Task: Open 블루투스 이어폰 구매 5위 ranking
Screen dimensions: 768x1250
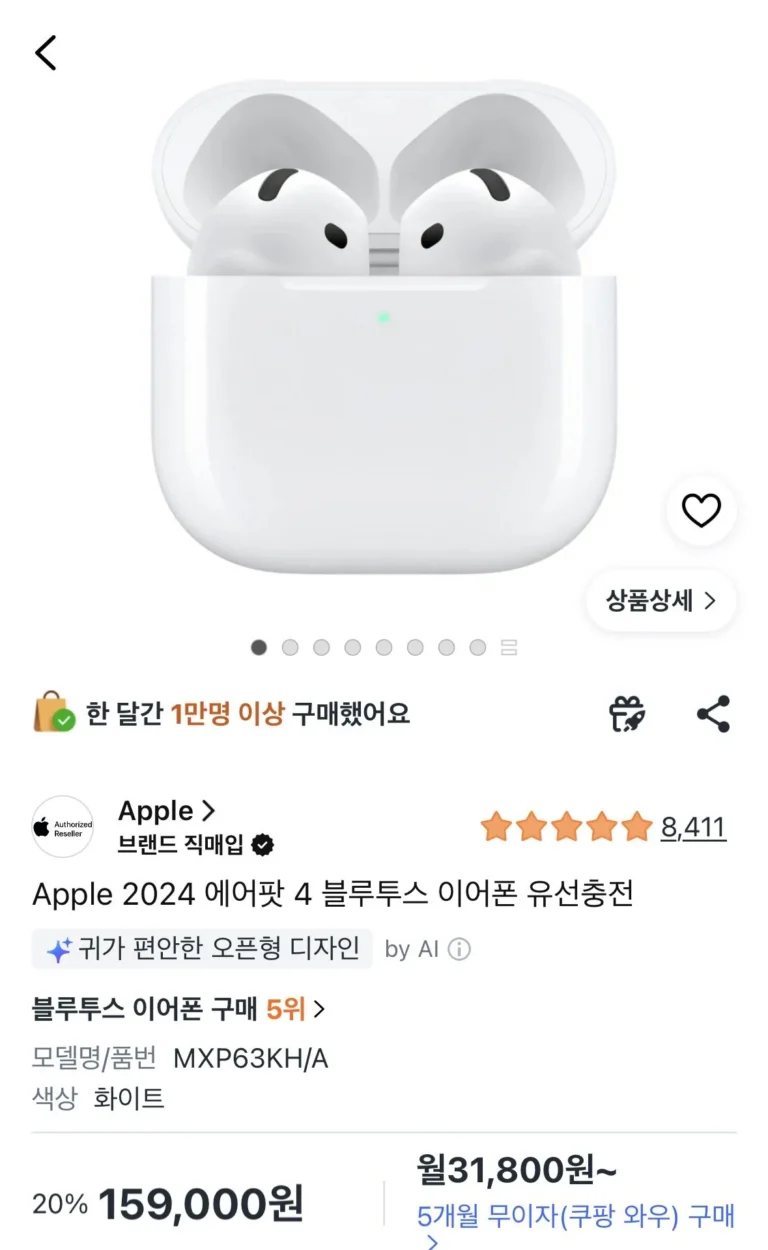Action: [179, 1009]
